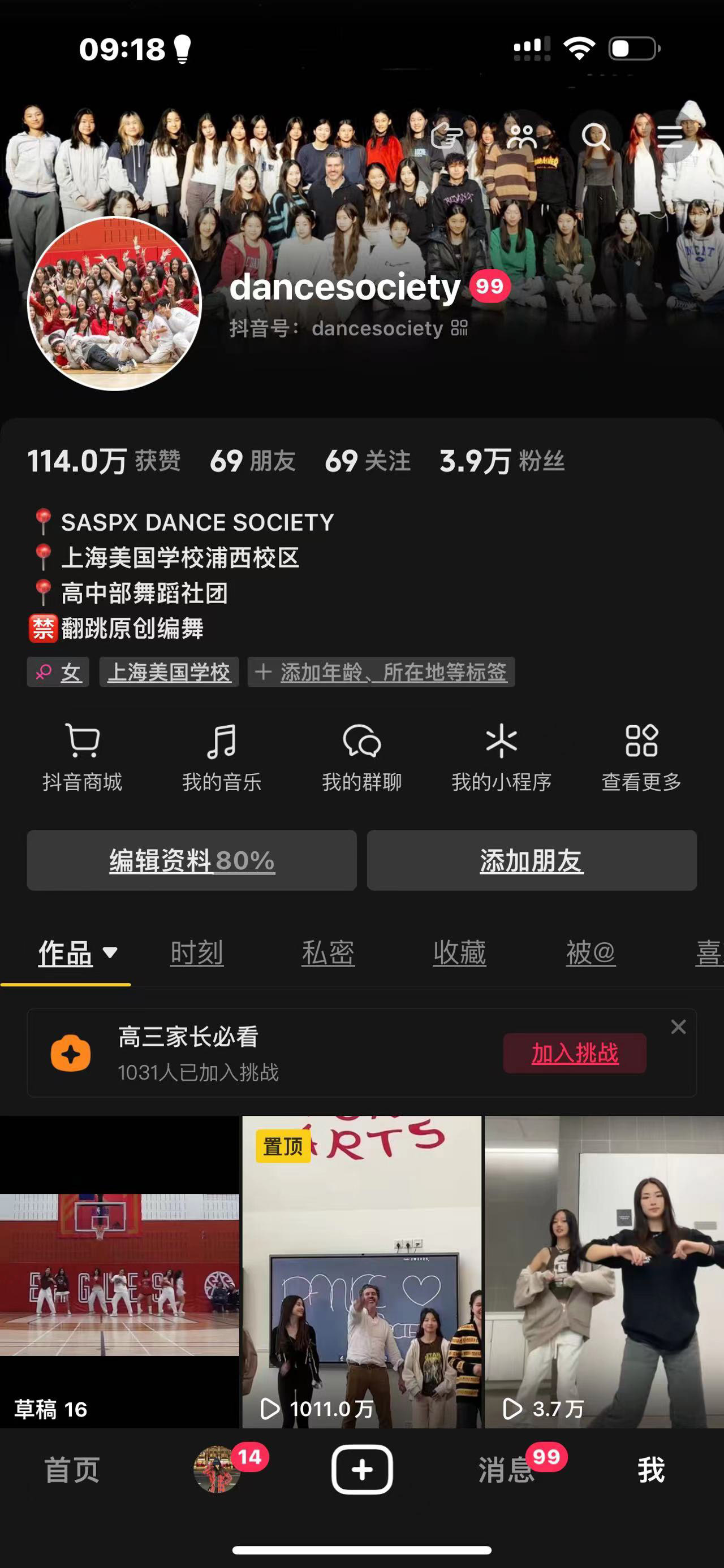724x1568 pixels.
Task: Open the friends icon in header
Action: 522,136
